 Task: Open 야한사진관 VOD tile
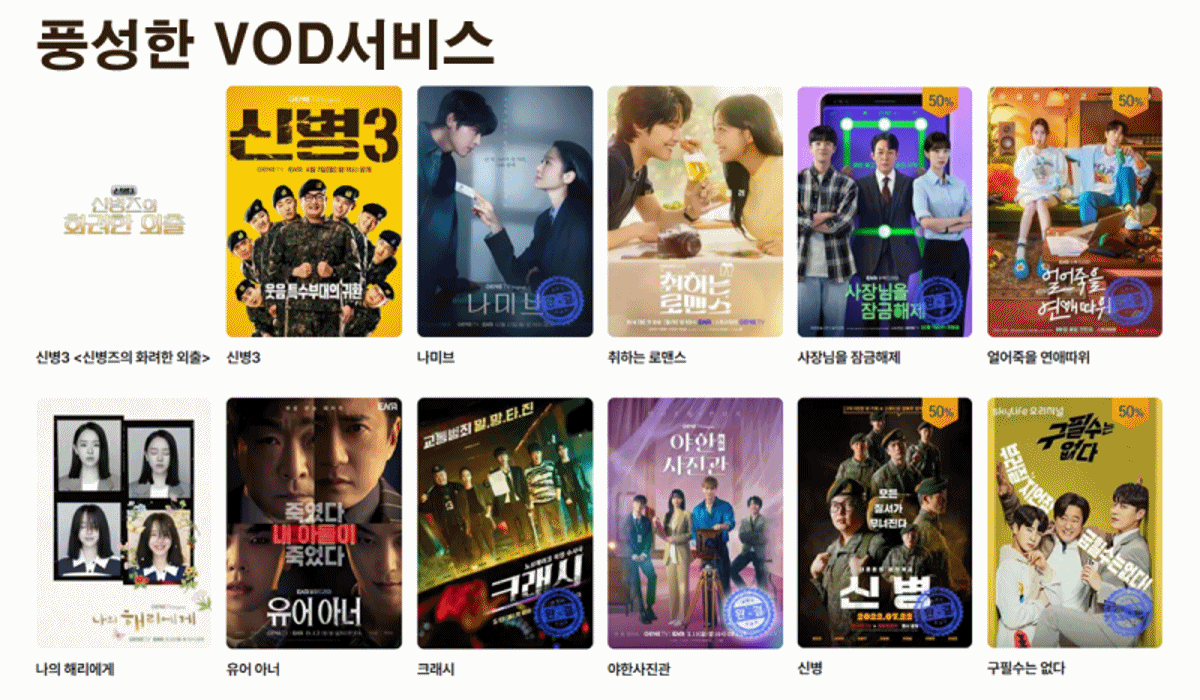[695, 523]
